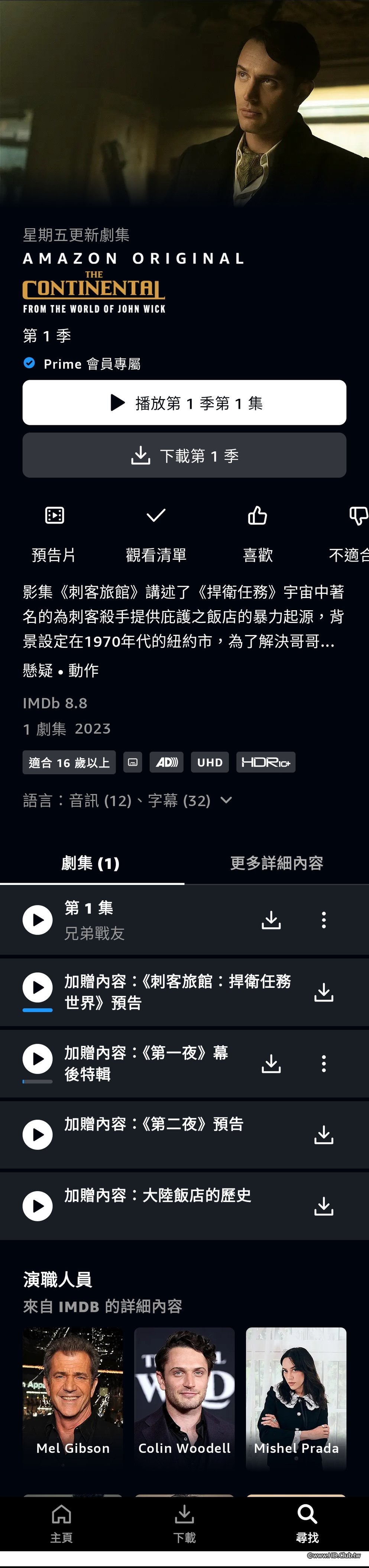The width and height of the screenshot is (369, 1568).
Task: Download the 捍衛任務世界 trailer bonus
Action: (324, 992)
